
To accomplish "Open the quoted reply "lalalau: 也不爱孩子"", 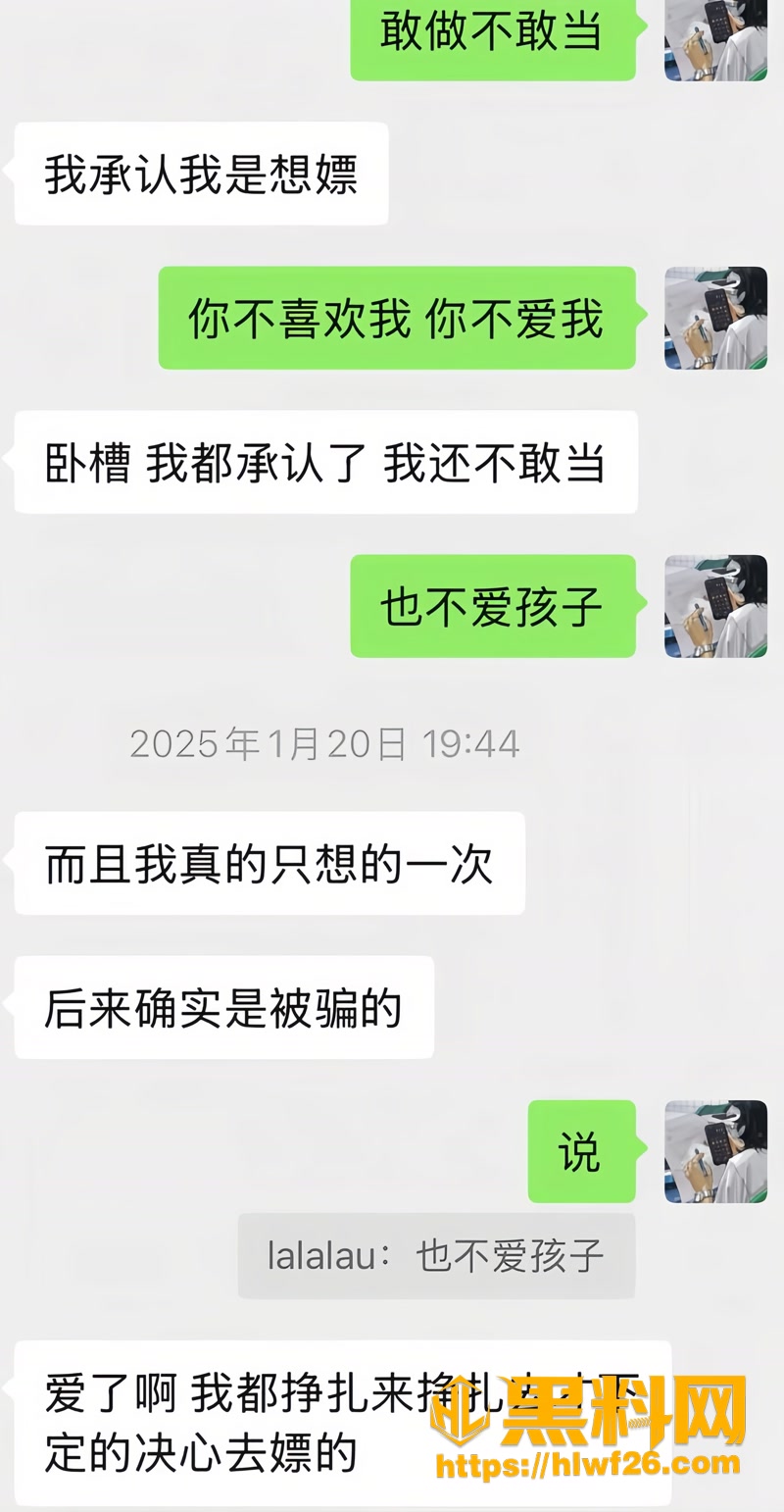I will coord(436,1256).
